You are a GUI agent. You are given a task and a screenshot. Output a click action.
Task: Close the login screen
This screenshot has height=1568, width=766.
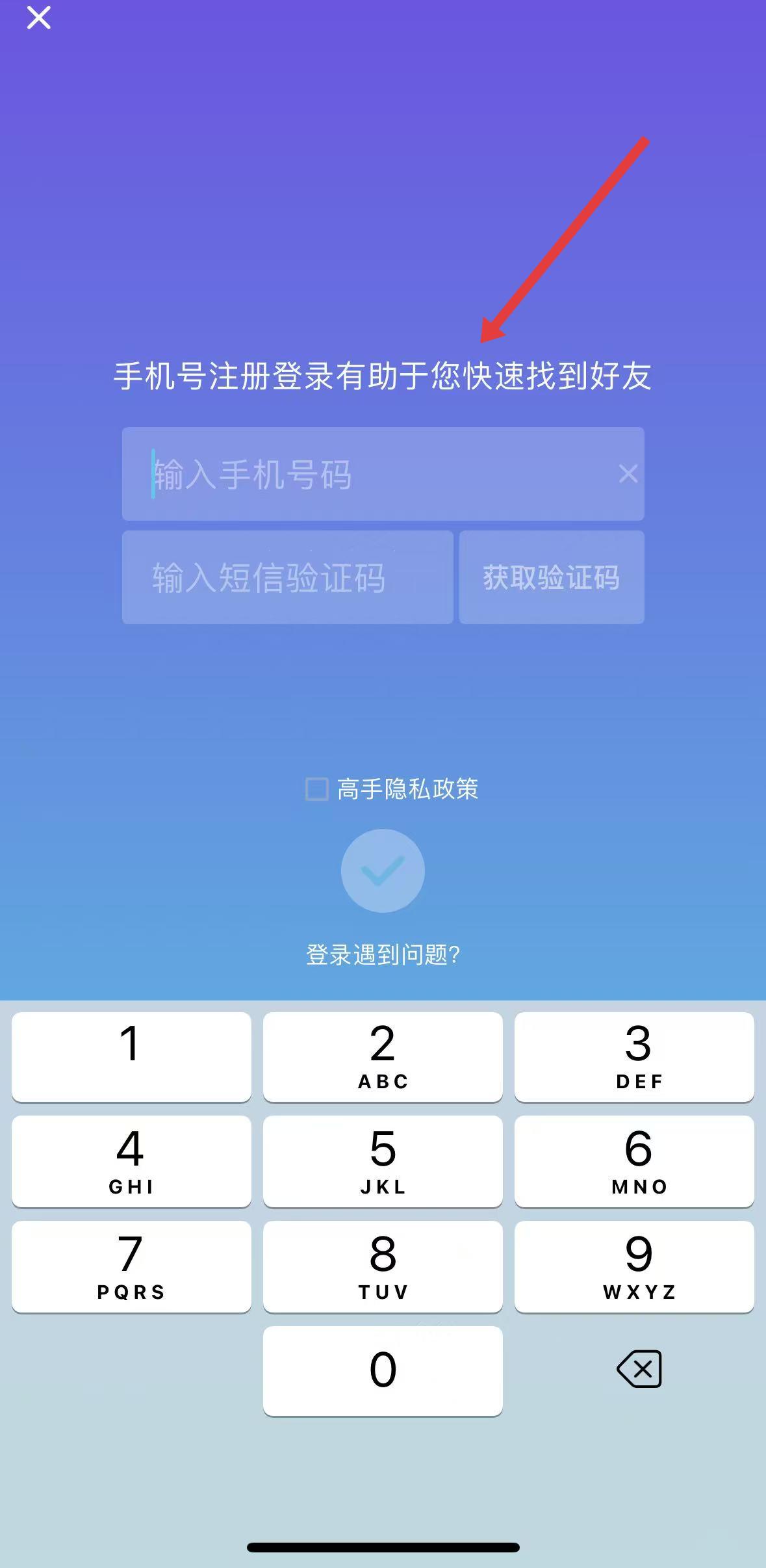(39, 18)
